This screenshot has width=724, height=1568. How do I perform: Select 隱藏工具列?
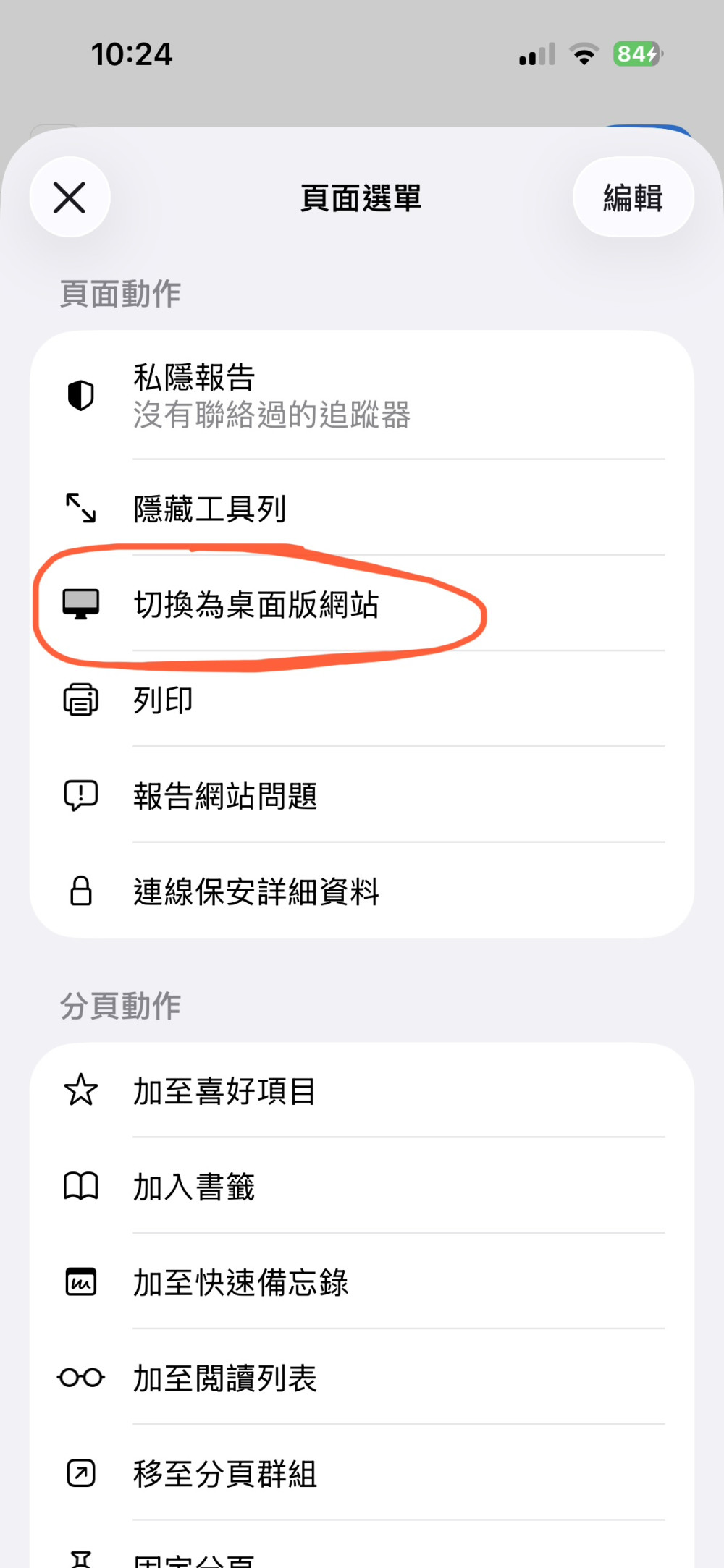tap(362, 508)
